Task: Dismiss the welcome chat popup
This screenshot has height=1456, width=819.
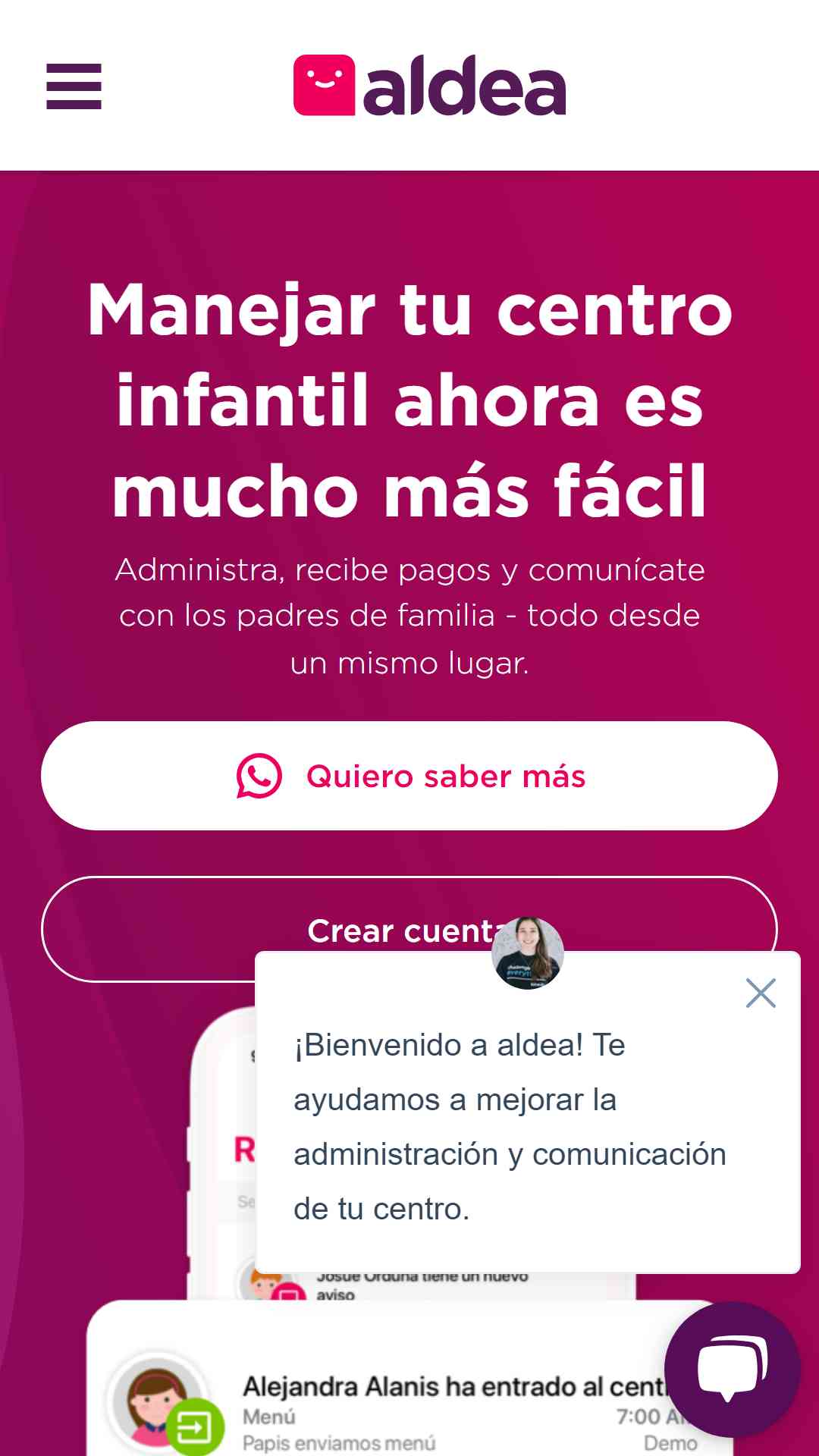Action: 761,993
